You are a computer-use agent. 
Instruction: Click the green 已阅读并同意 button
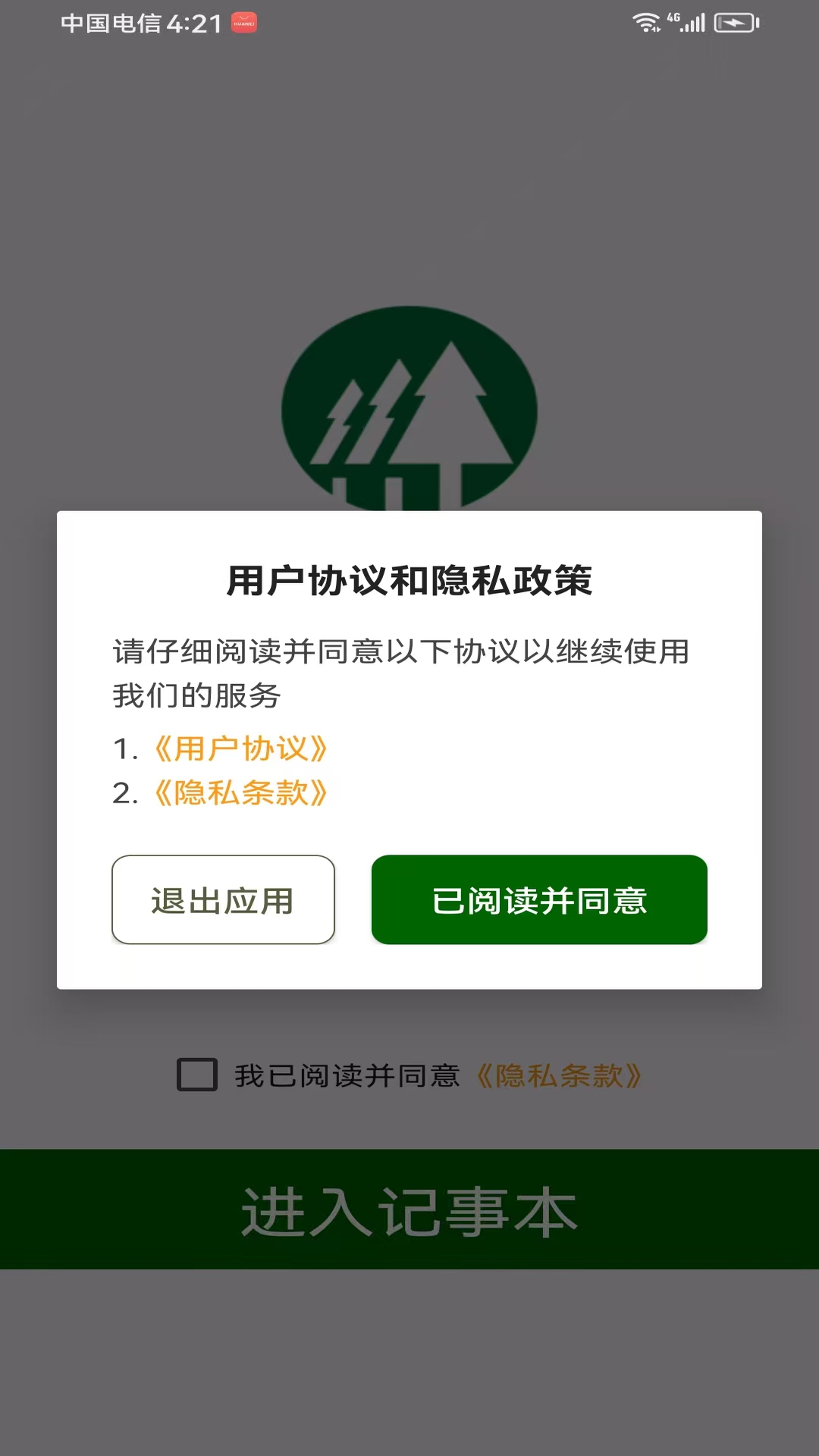(x=539, y=899)
